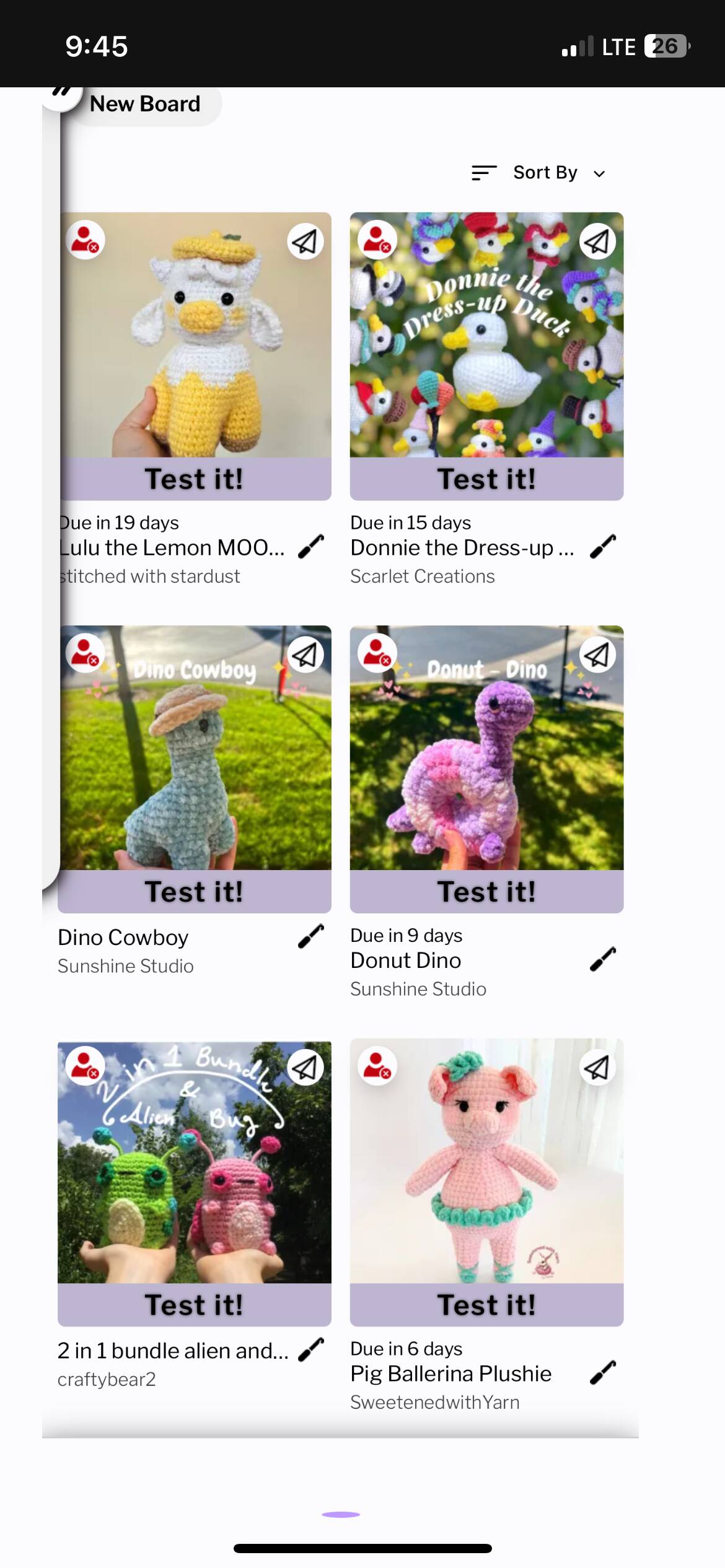This screenshot has width=725, height=1568.
Task: Edit the Pig Ballerina Plushie listing
Action: [x=603, y=1372]
